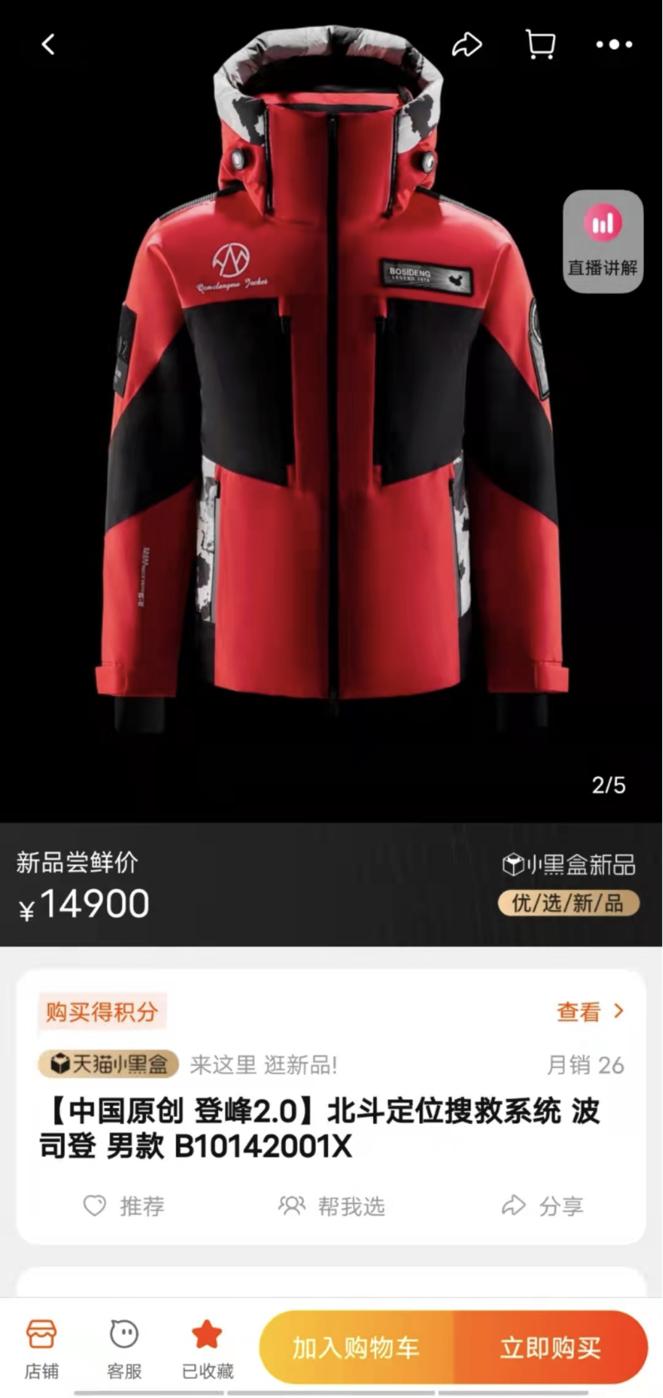Tap 分享 below the product title
The height and width of the screenshot is (1398, 663).
coord(543,1206)
